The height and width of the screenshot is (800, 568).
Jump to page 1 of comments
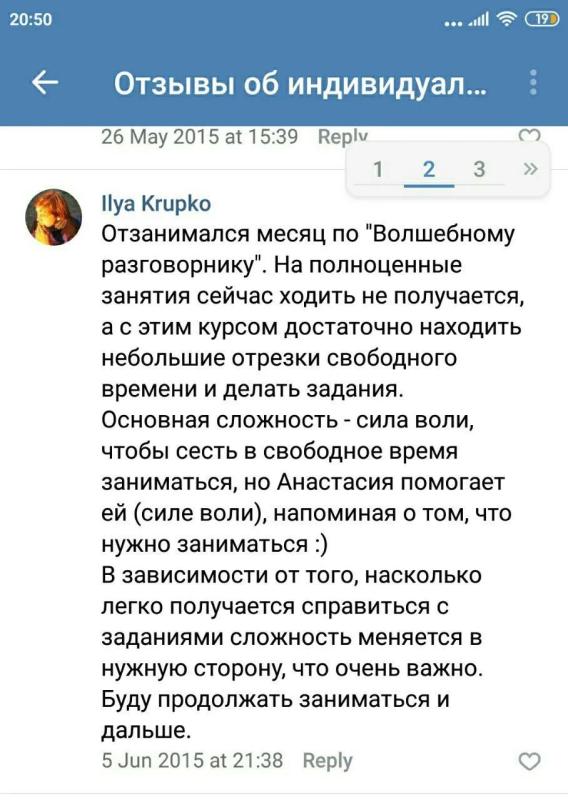coord(378,169)
